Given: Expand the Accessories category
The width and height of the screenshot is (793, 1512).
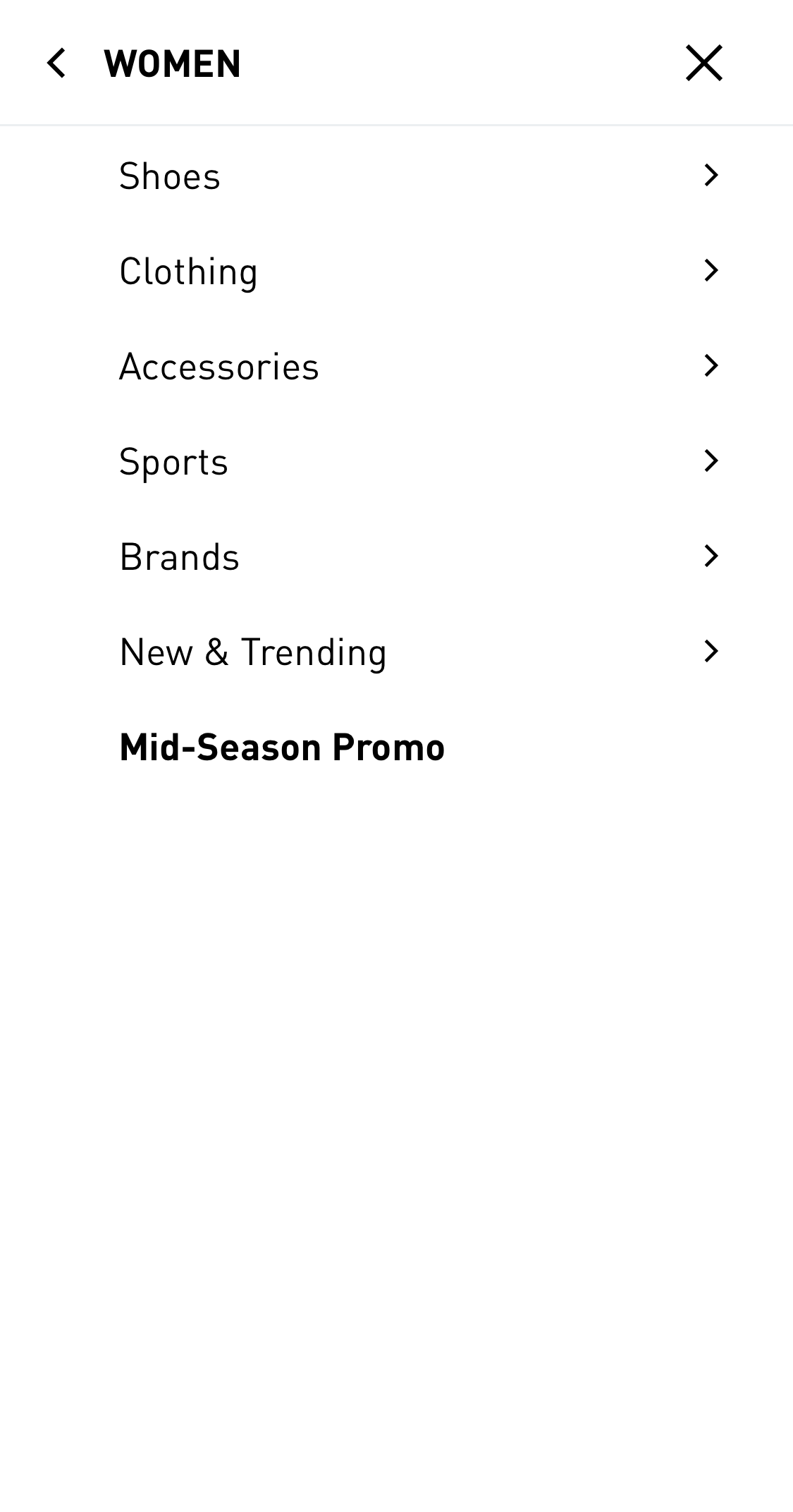Looking at the screenshot, I should pos(219,365).
